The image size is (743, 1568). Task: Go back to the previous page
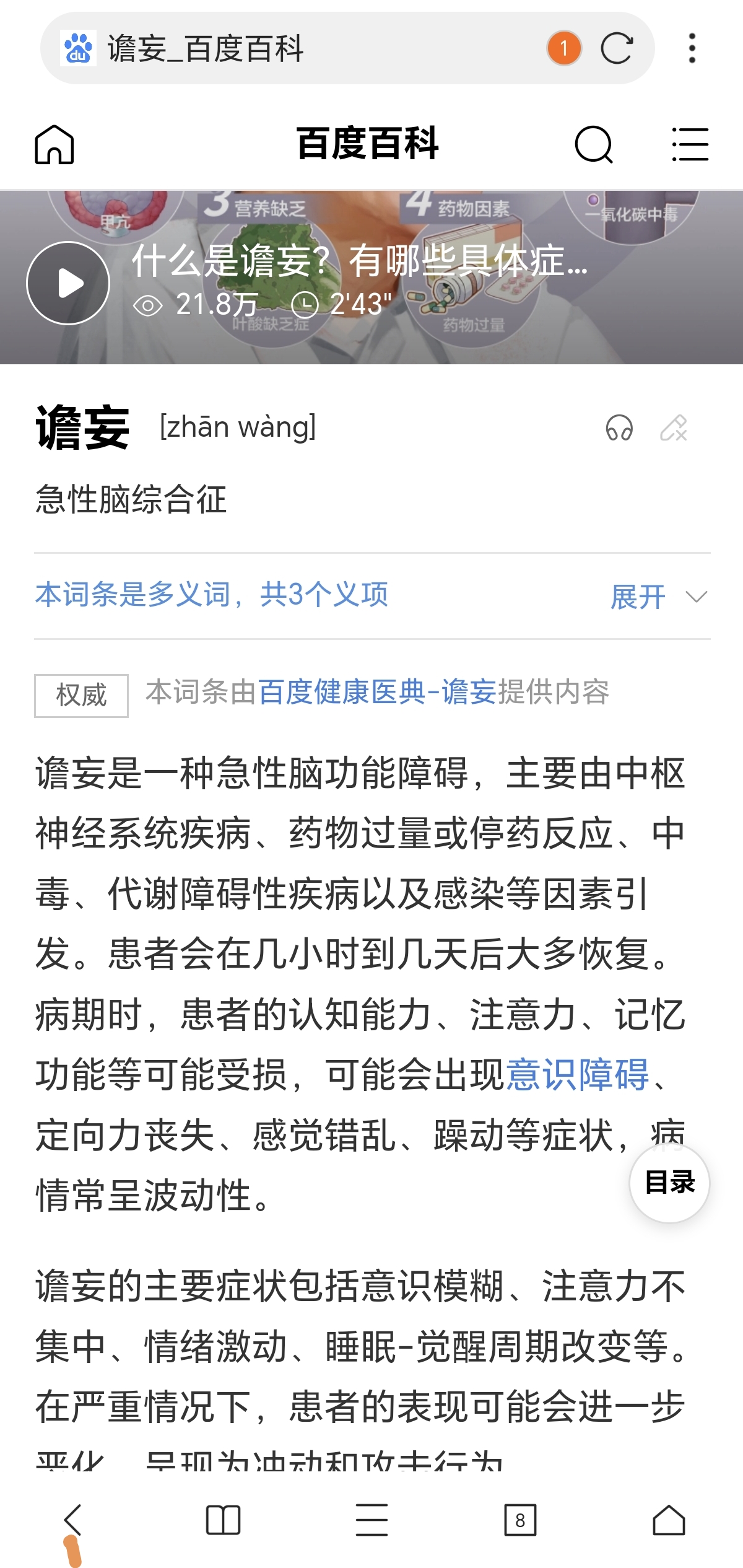(73, 1520)
